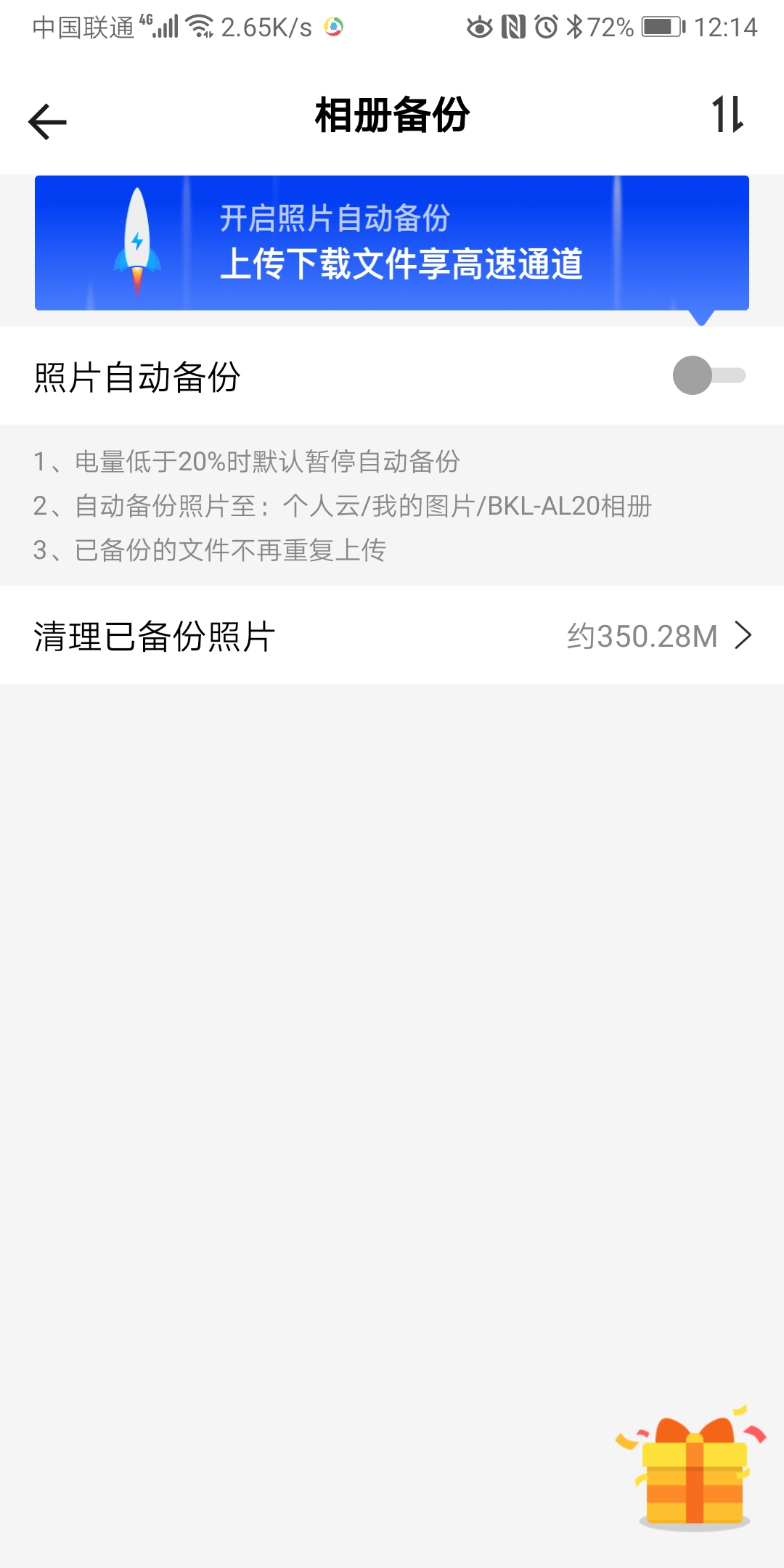Screen dimensions: 784x1568
Task: Open the transfer list icon
Action: (x=727, y=115)
